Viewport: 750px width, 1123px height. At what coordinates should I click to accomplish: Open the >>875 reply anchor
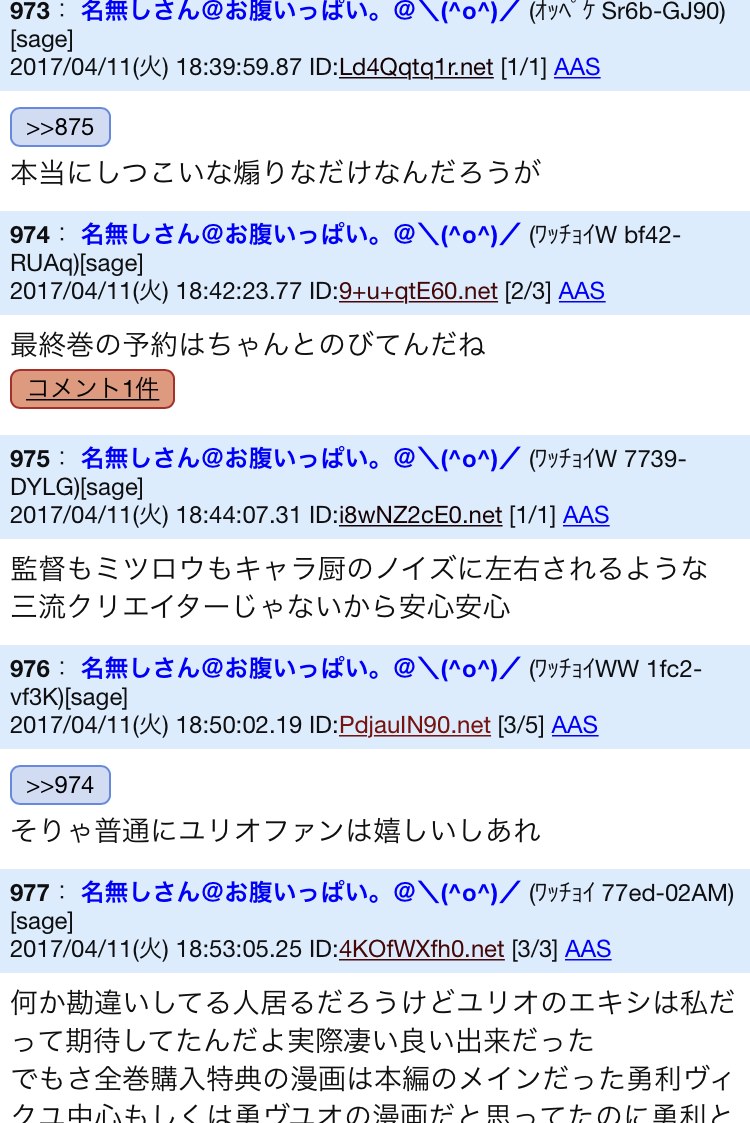tap(60, 128)
